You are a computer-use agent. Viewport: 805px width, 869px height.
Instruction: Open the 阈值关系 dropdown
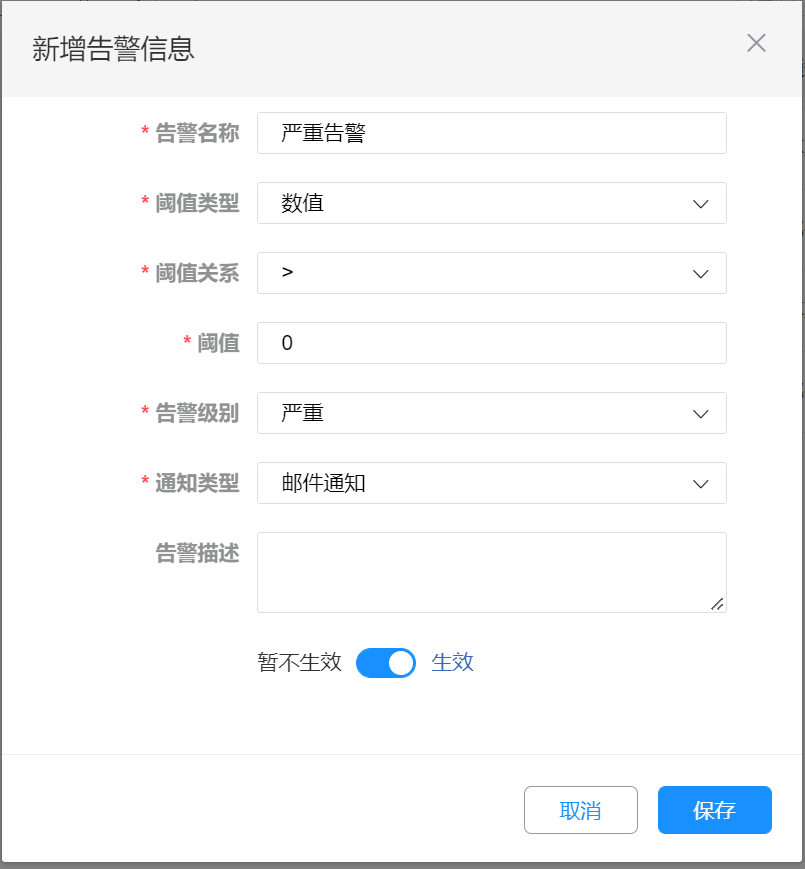[x=491, y=273]
